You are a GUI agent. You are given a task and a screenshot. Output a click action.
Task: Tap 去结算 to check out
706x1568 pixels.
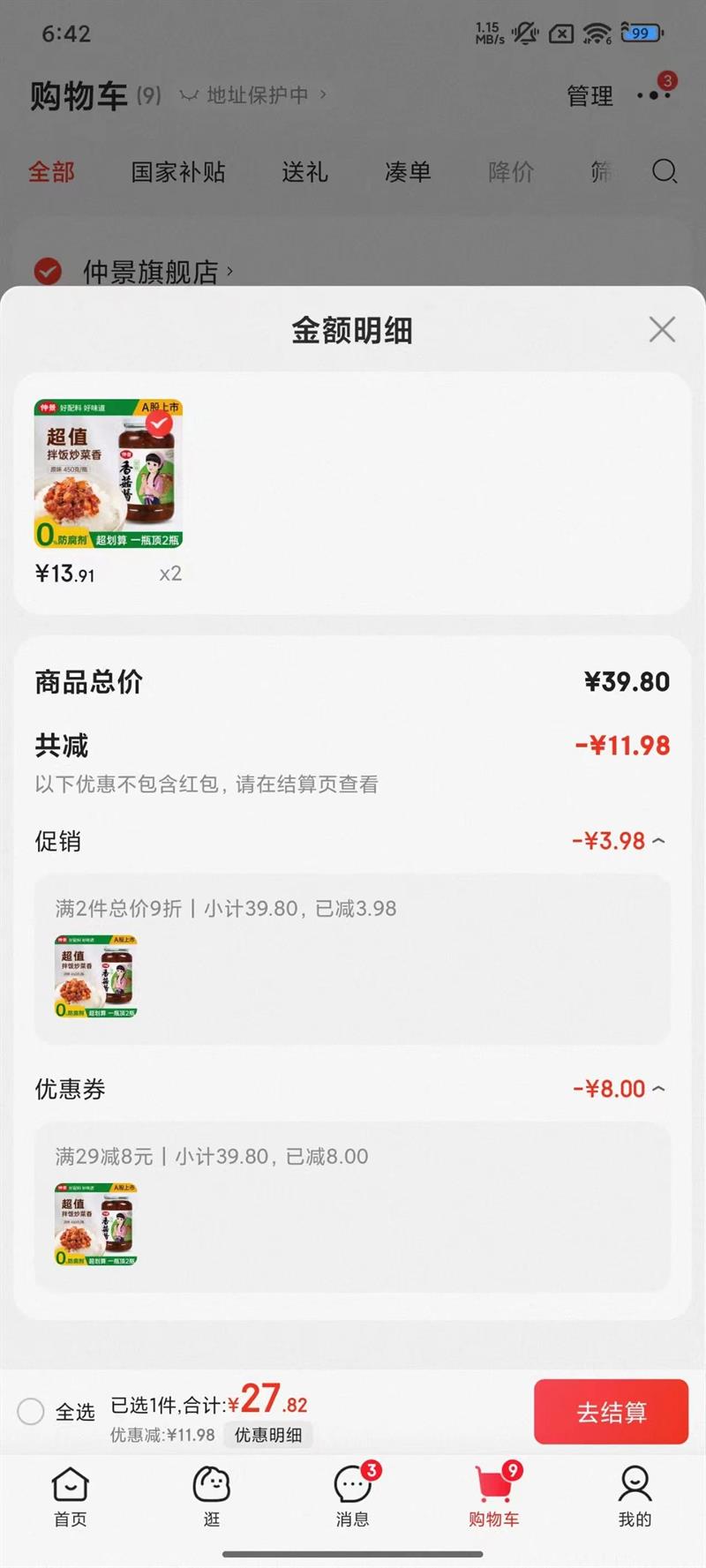click(611, 1412)
